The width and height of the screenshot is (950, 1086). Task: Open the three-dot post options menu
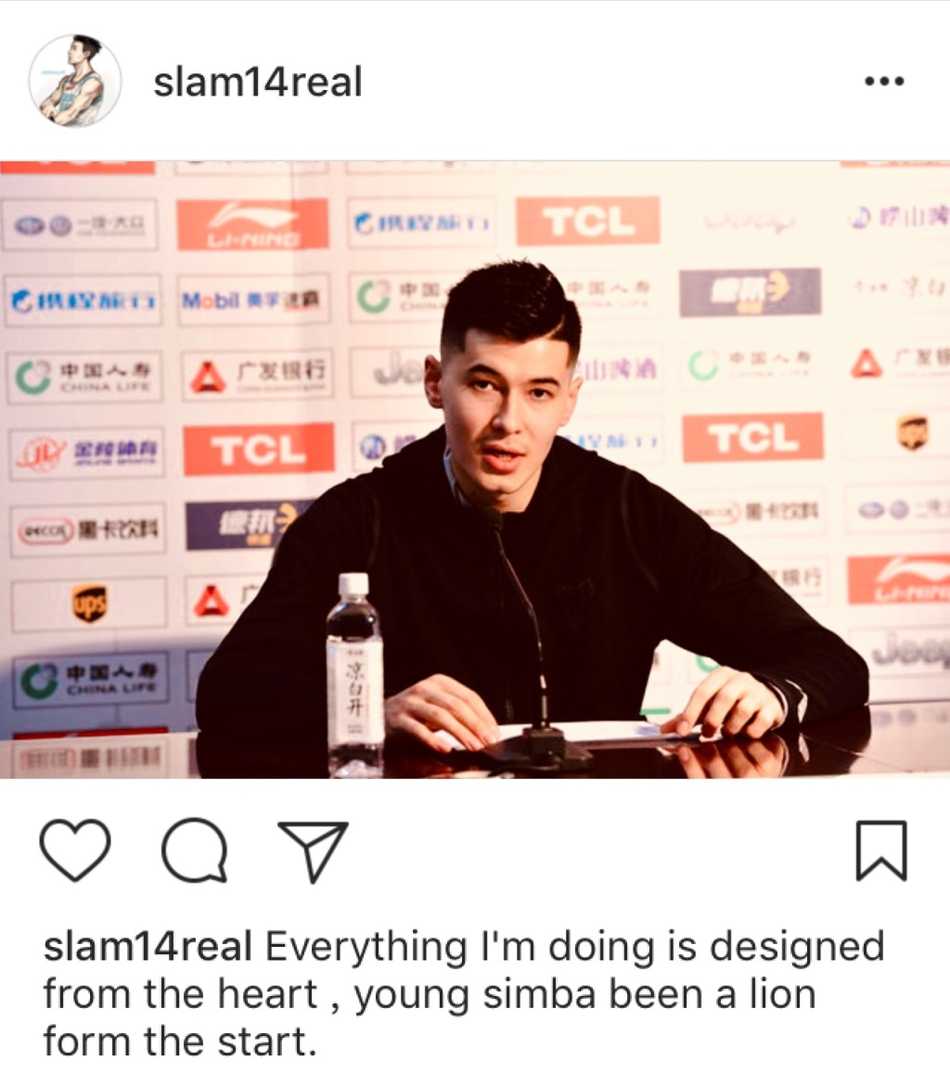click(x=883, y=81)
